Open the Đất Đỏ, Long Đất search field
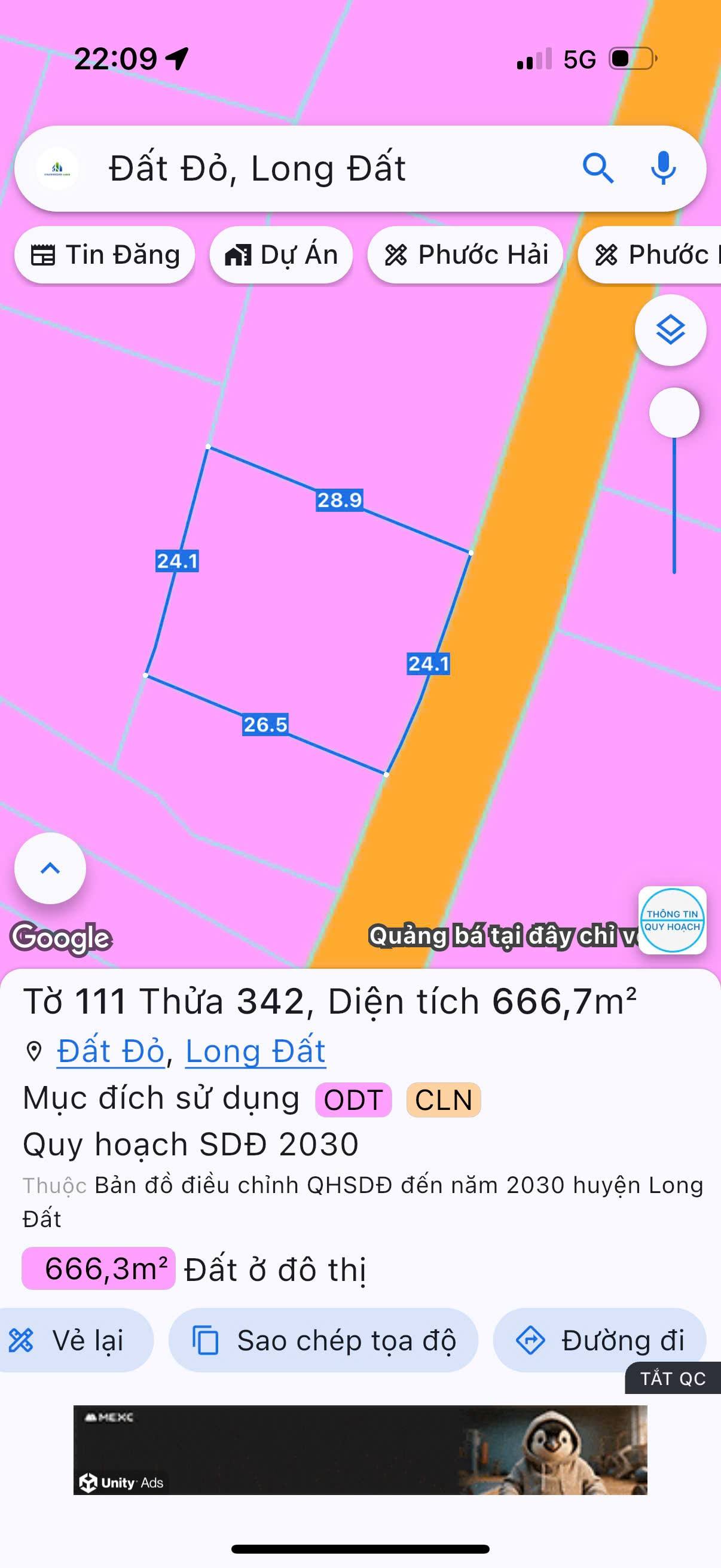 [x=304, y=169]
